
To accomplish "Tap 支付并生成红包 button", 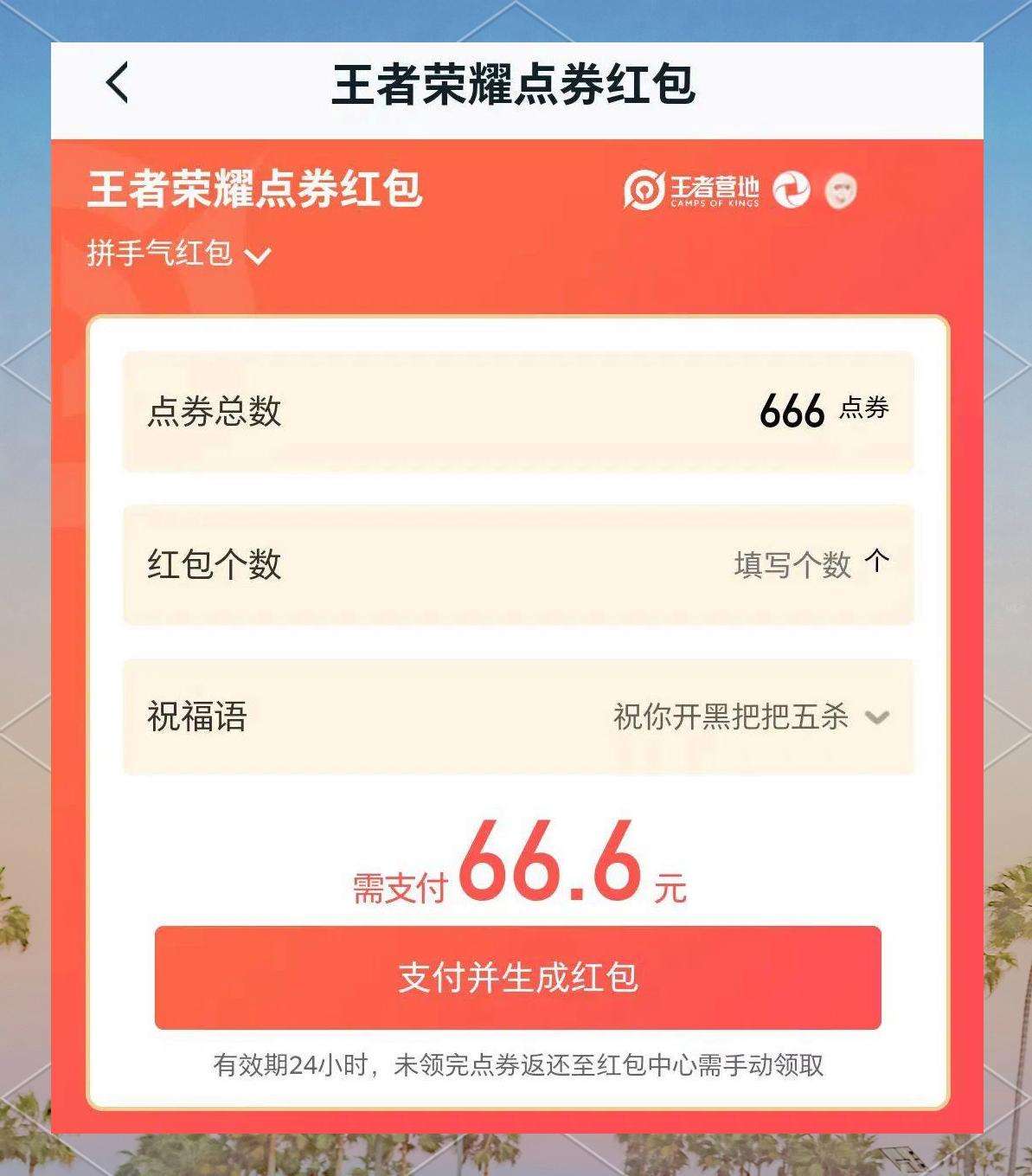I will (517, 978).
